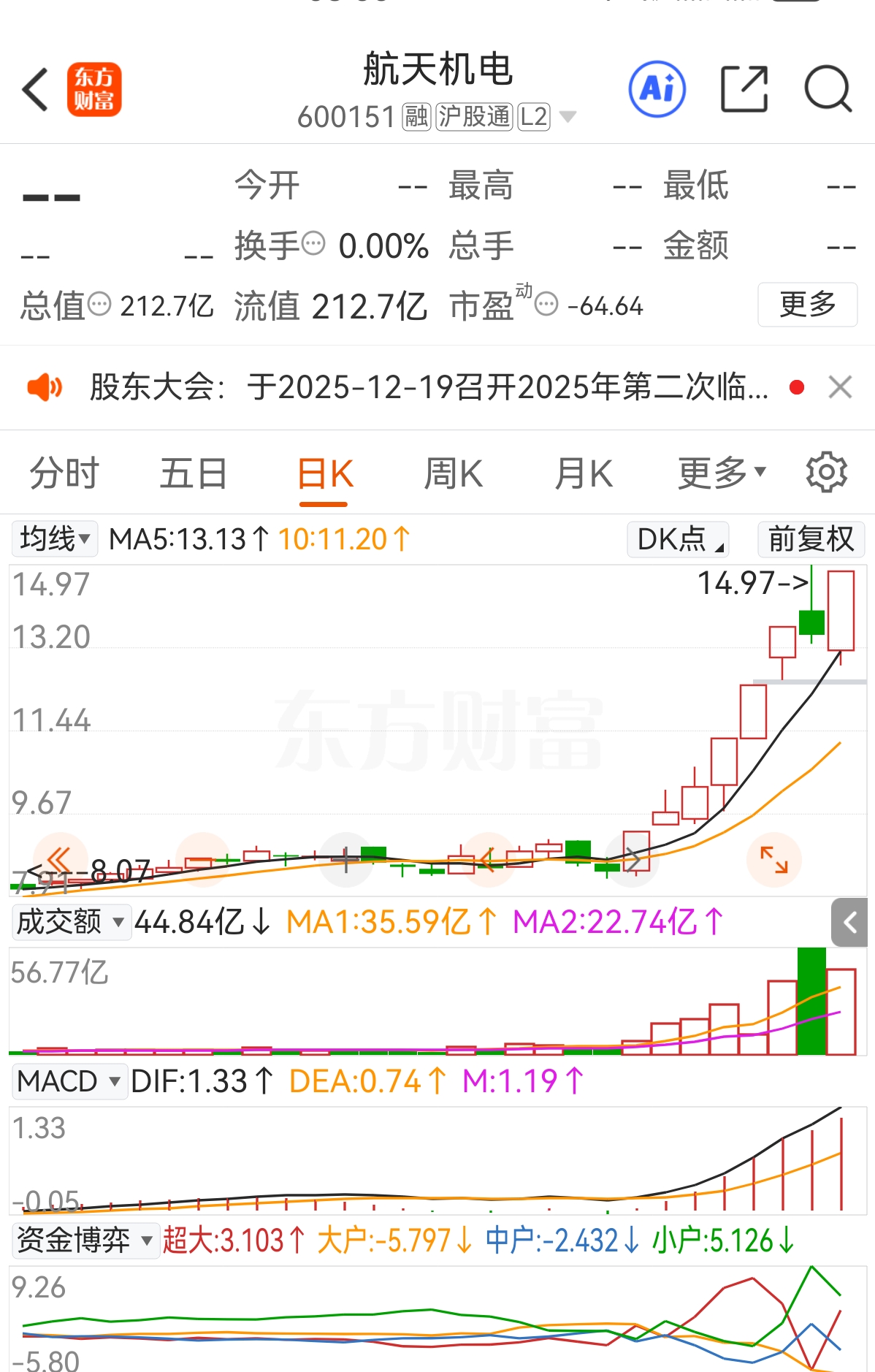The width and height of the screenshot is (875, 1372).
Task: Expand the 更多 chart period dropdown
Action: click(722, 473)
